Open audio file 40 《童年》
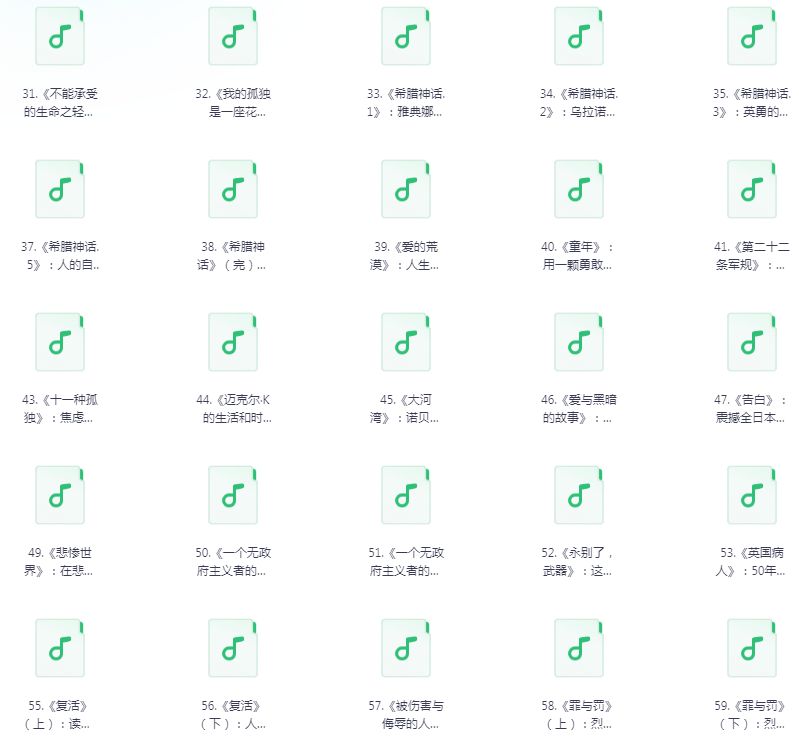The image size is (799, 747). [x=579, y=188]
